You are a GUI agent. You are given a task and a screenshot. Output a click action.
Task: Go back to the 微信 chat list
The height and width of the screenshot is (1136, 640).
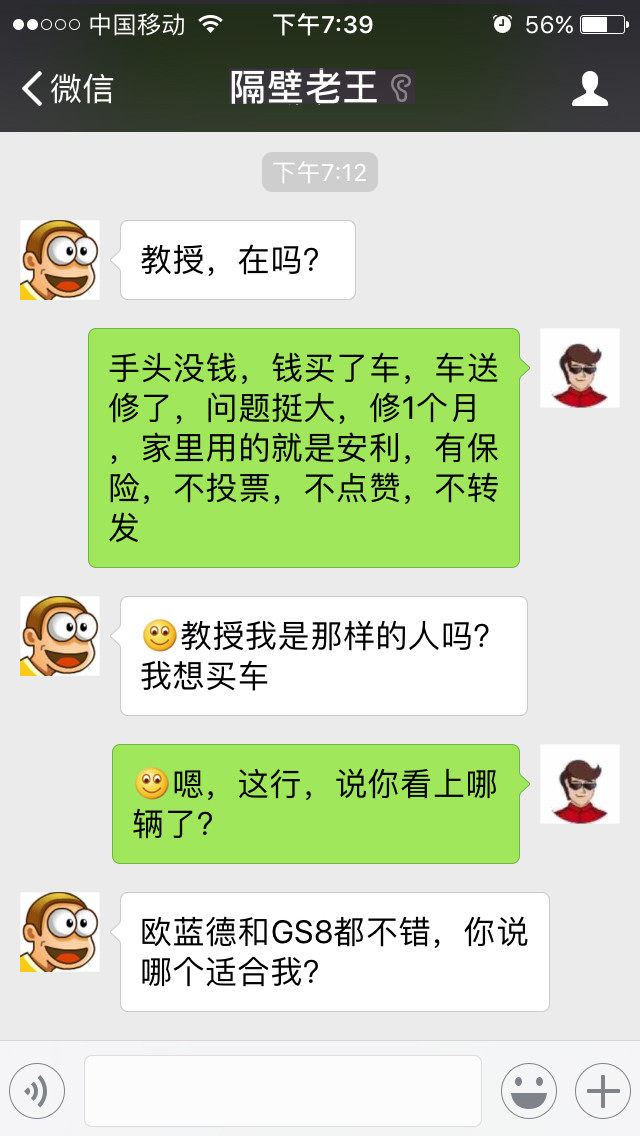pyautogui.click(x=66, y=88)
